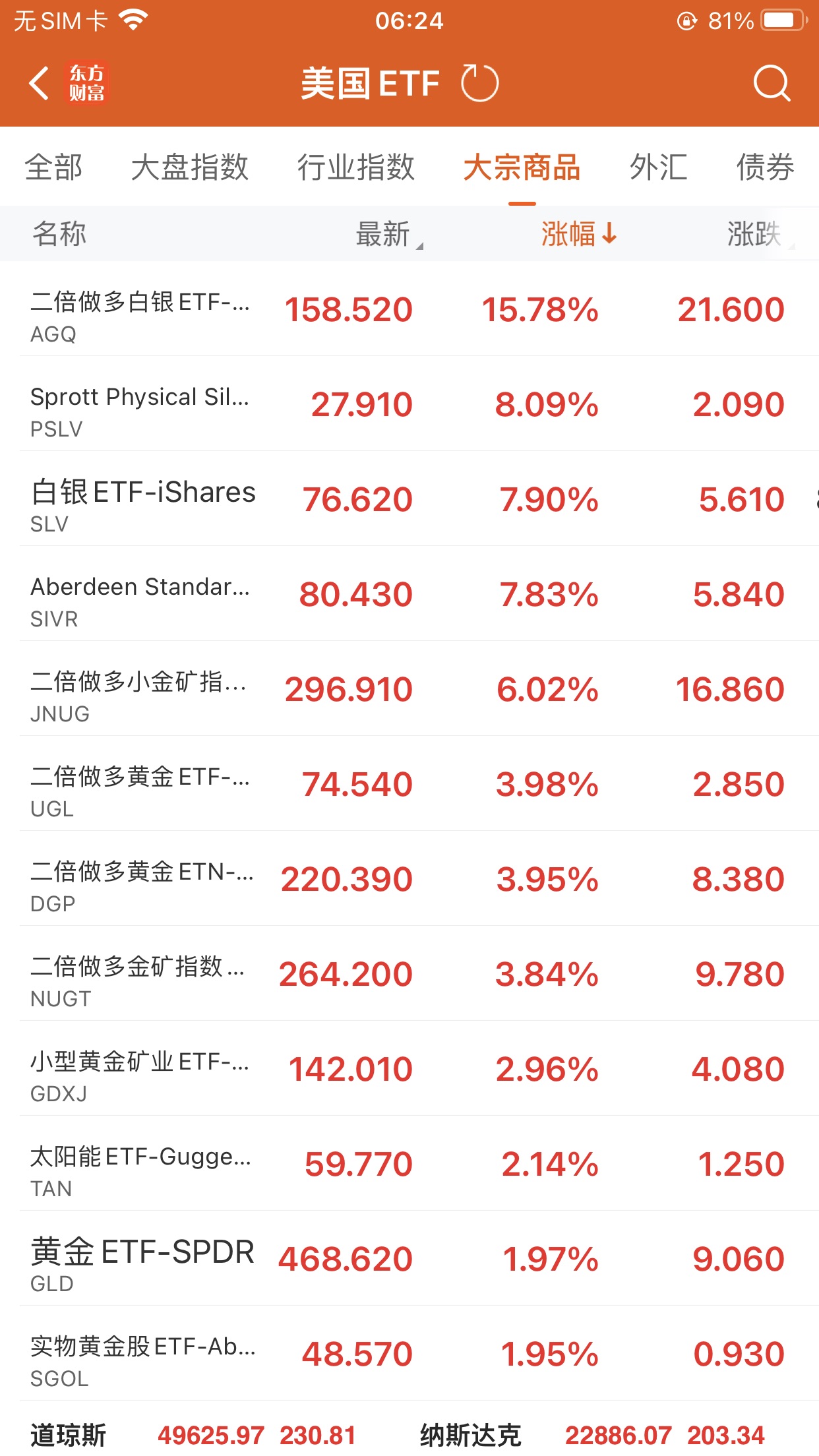View the UGL gold ETF row
Screen dimensions: 819x1456
[x=409, y=784]
